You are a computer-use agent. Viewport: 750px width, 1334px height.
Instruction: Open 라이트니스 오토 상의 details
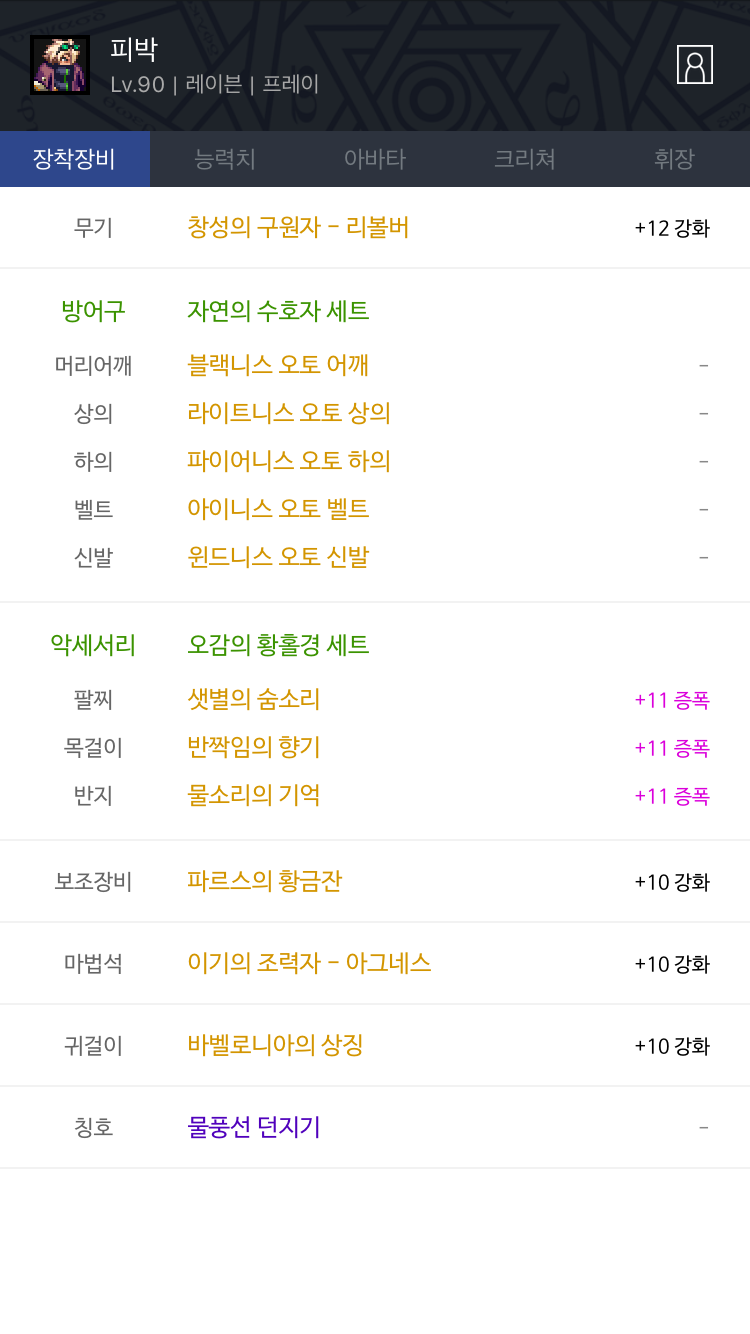[x=288, y=413]
